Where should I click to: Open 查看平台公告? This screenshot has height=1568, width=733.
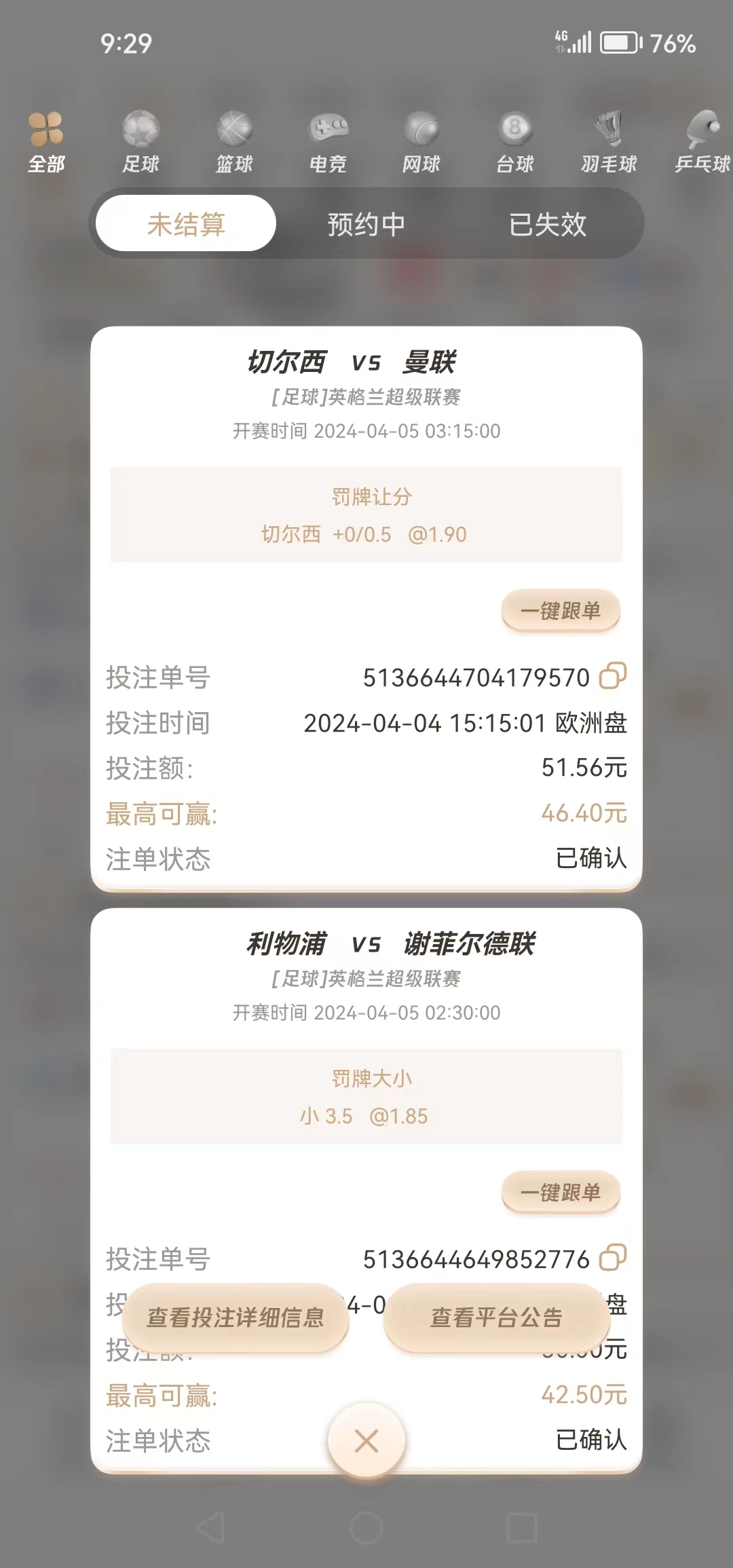point(497,1318)
